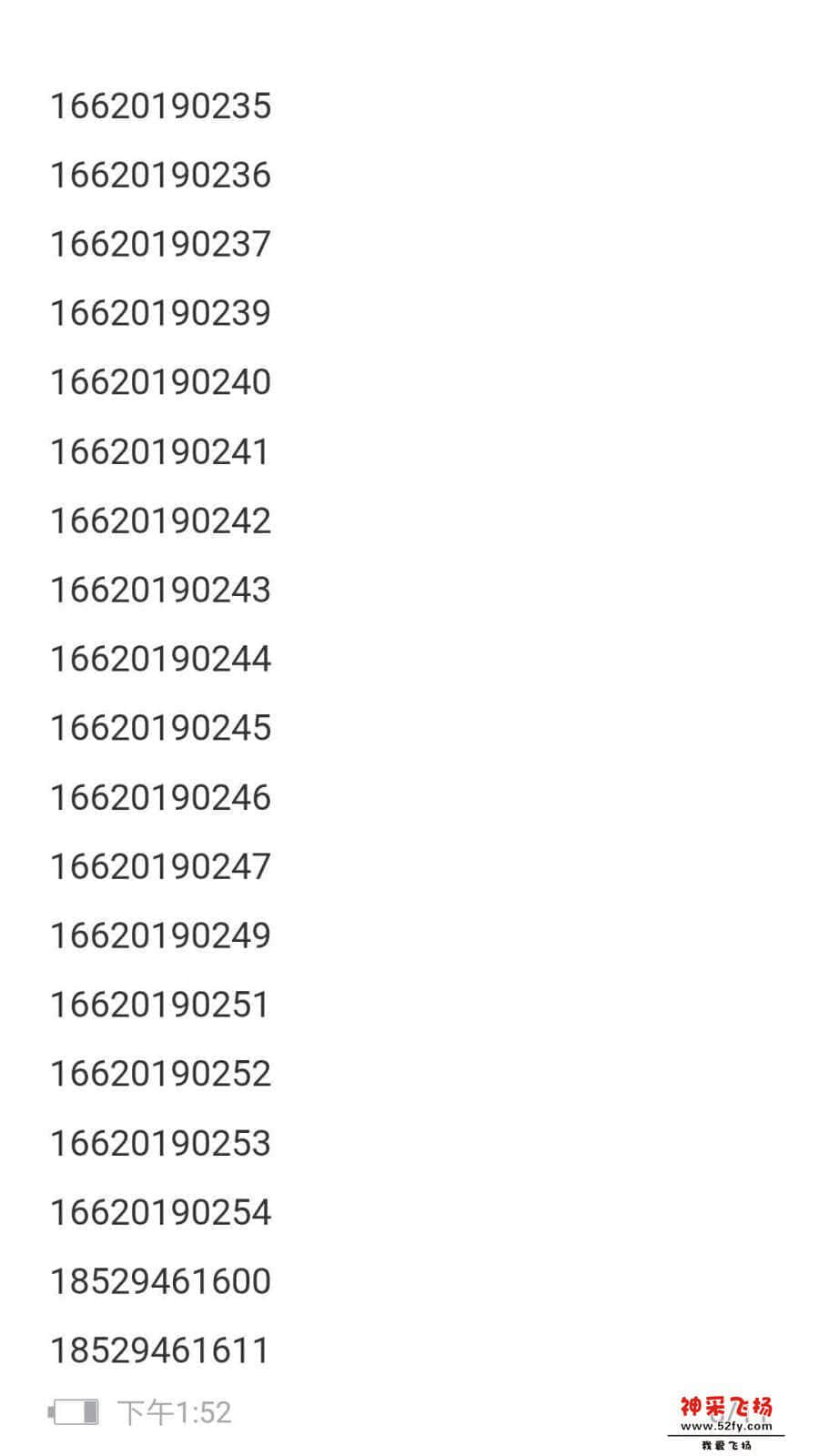Select phone number 16620190239

(x=159, y=313)
